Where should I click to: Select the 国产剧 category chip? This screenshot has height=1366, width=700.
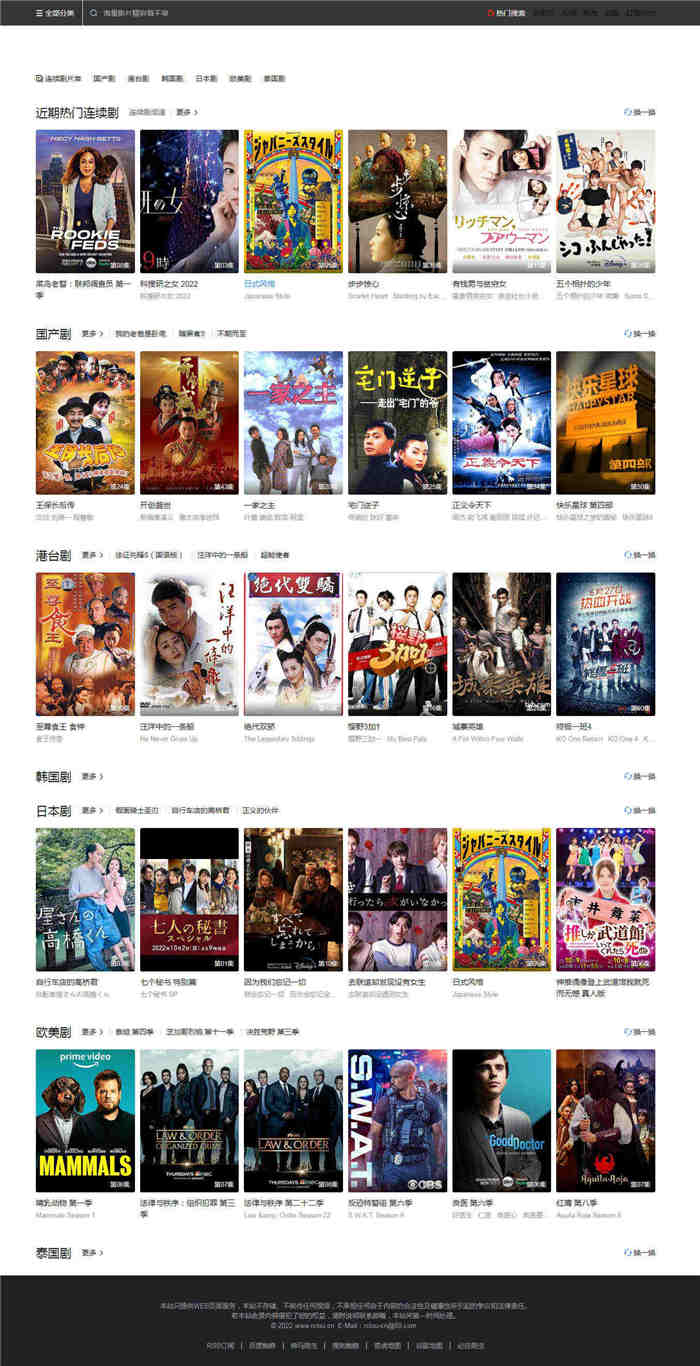[104, 78]
